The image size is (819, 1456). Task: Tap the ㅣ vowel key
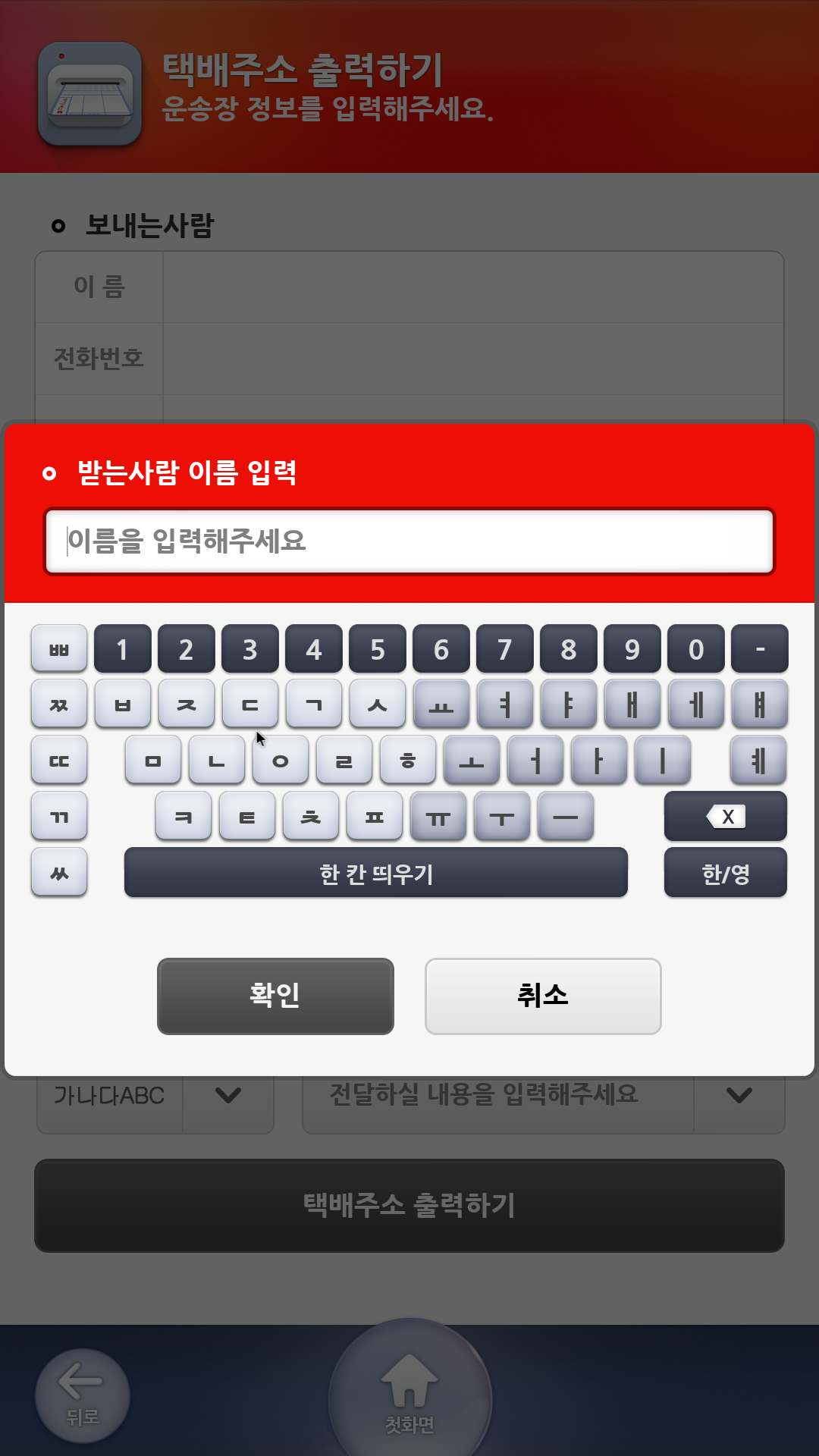tap(663, 761)
